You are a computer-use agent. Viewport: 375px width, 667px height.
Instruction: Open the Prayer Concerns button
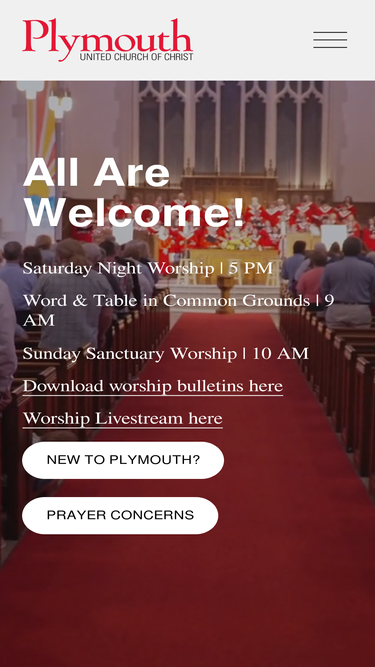point(120,516)
